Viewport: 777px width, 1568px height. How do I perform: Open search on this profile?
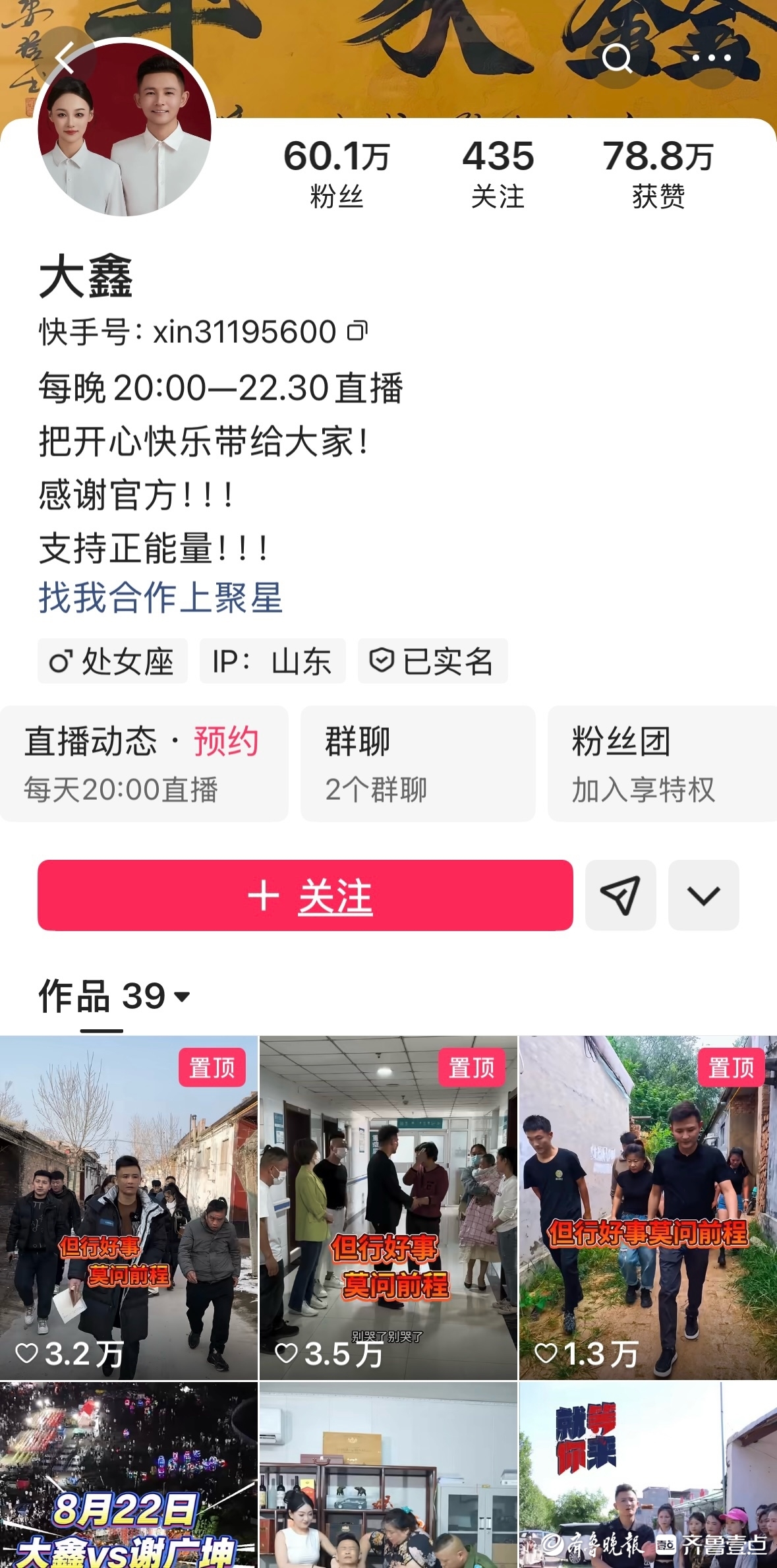[x=617, y=58]
